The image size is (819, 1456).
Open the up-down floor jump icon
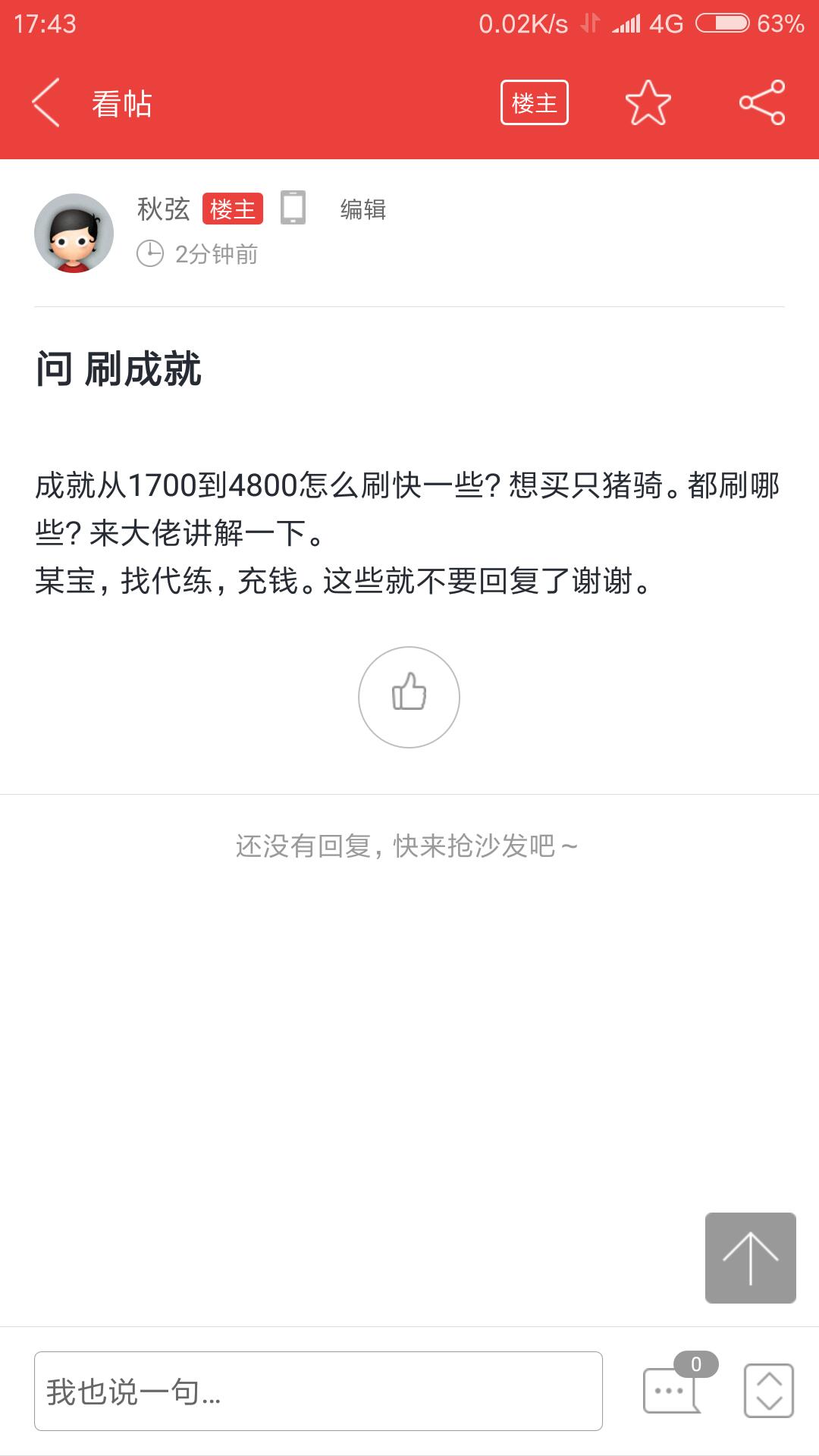pyautogui.click(x=768, y=1390)
